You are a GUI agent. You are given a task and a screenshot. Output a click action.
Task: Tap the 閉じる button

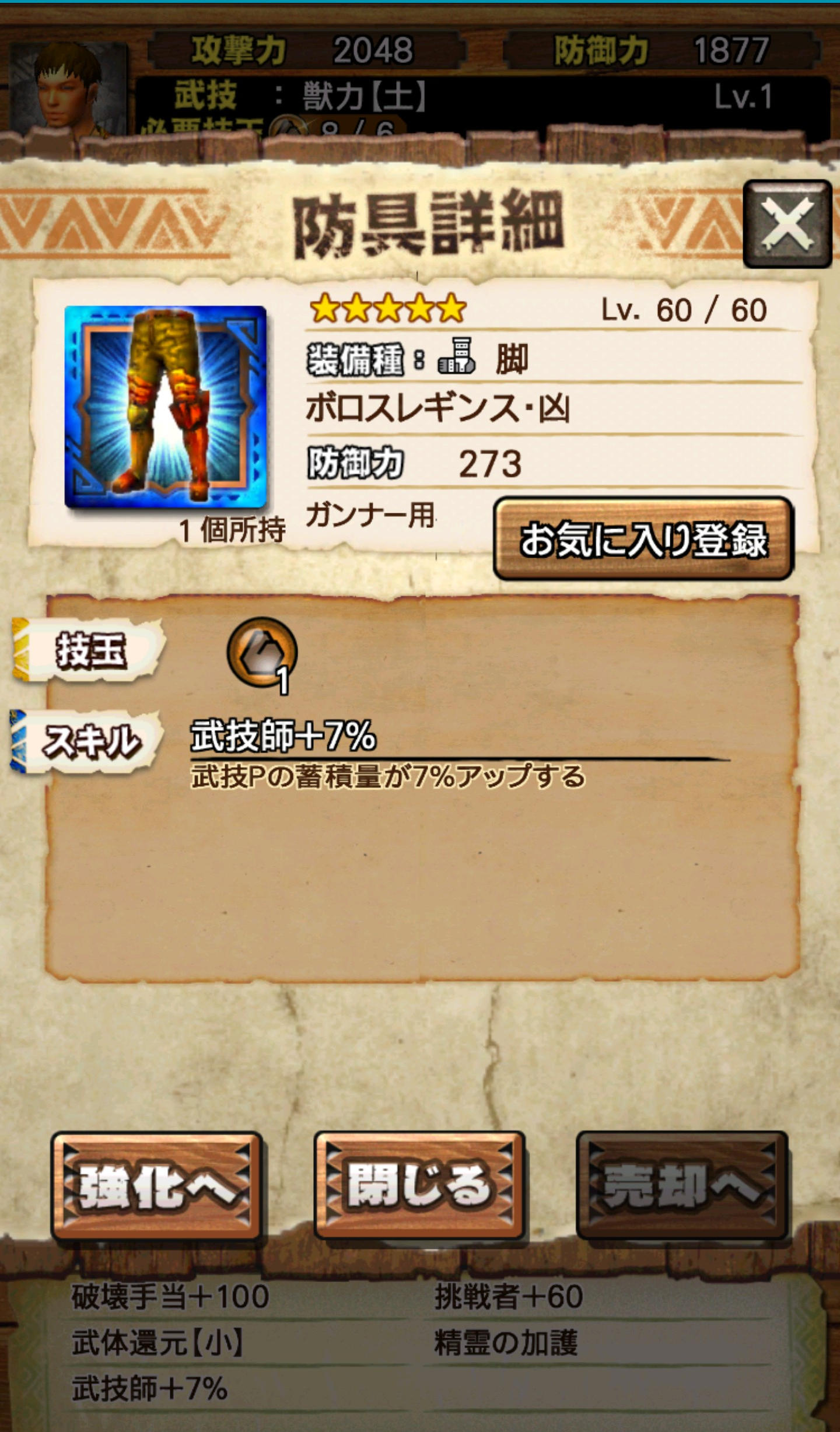coord(419,1186)
